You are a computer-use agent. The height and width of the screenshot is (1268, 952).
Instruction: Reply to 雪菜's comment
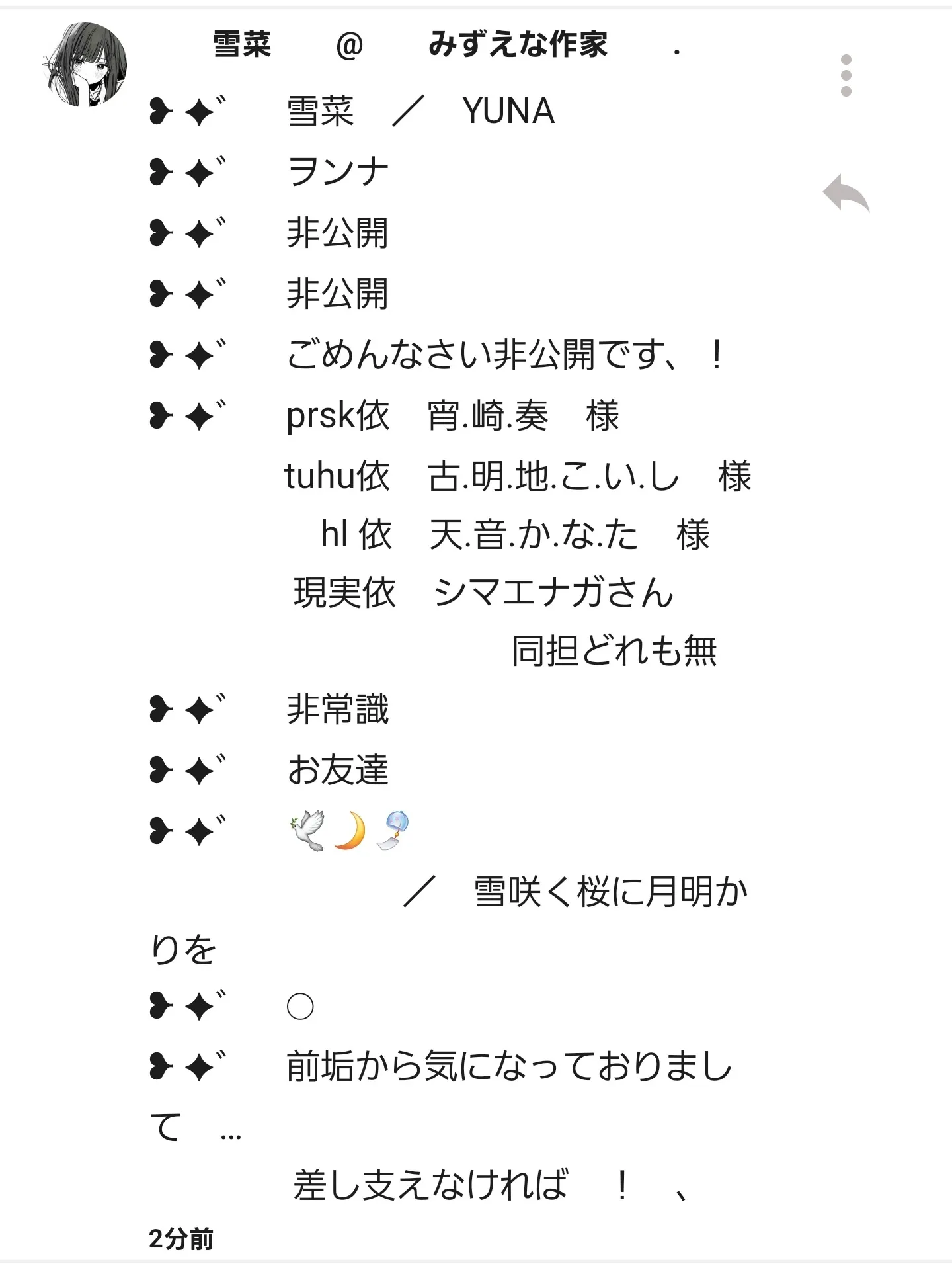tap(846, 193)
